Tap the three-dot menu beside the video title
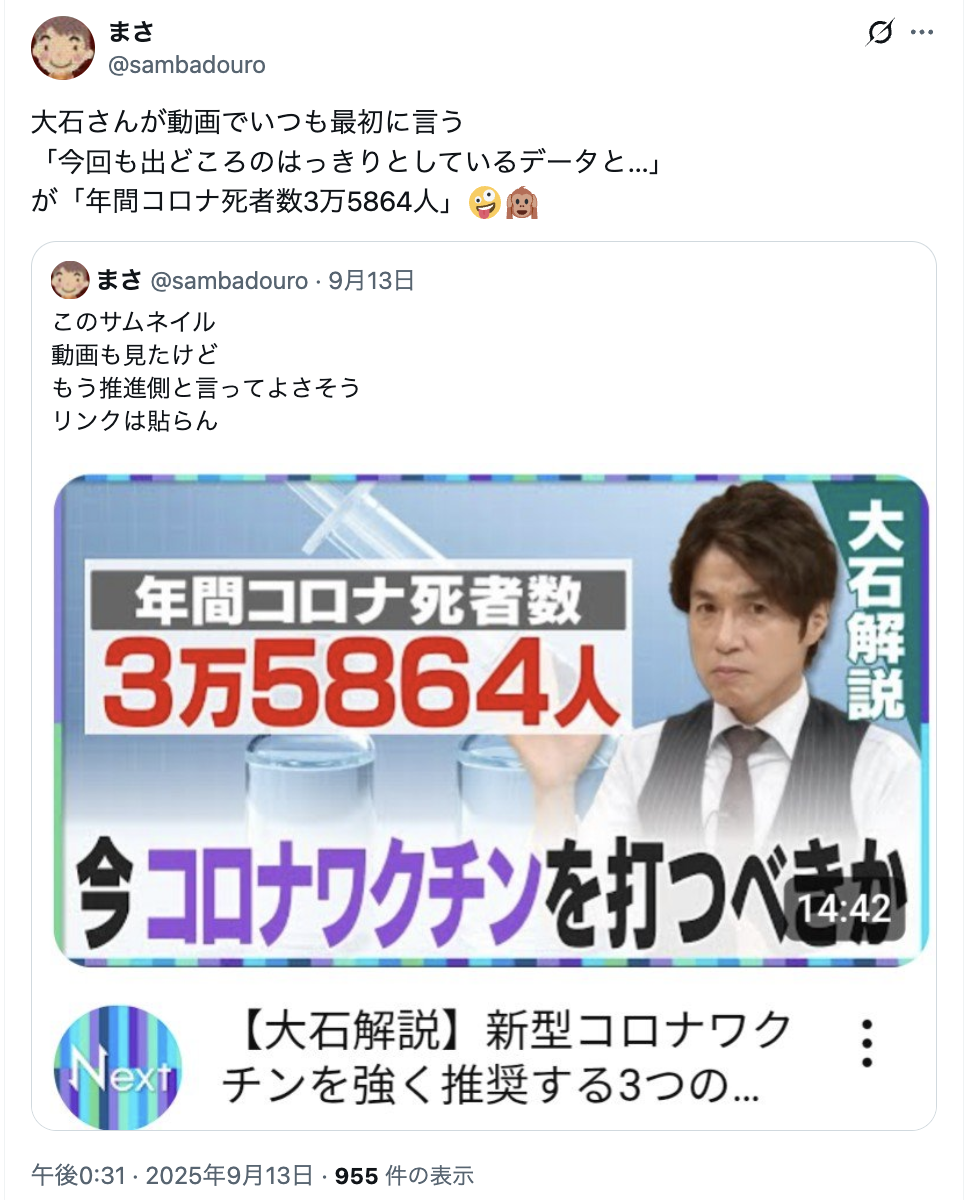The width and height of the screenshot is (964, 1200). pos(867,1043)
